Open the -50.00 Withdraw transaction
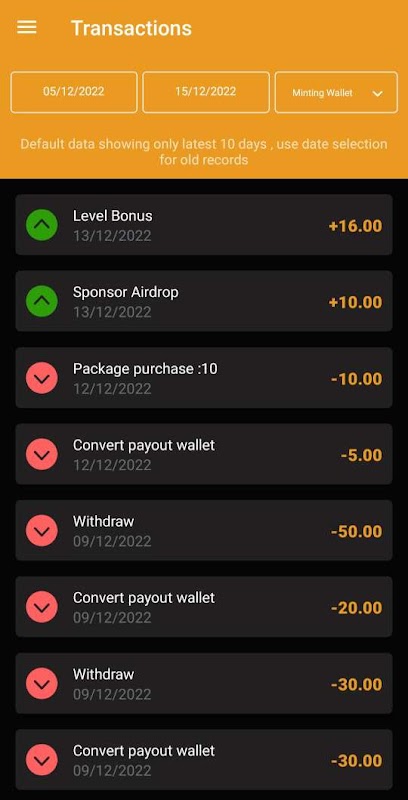Image resolution: width=408 pixels, height=800 pixels. [x=204, y=530]
